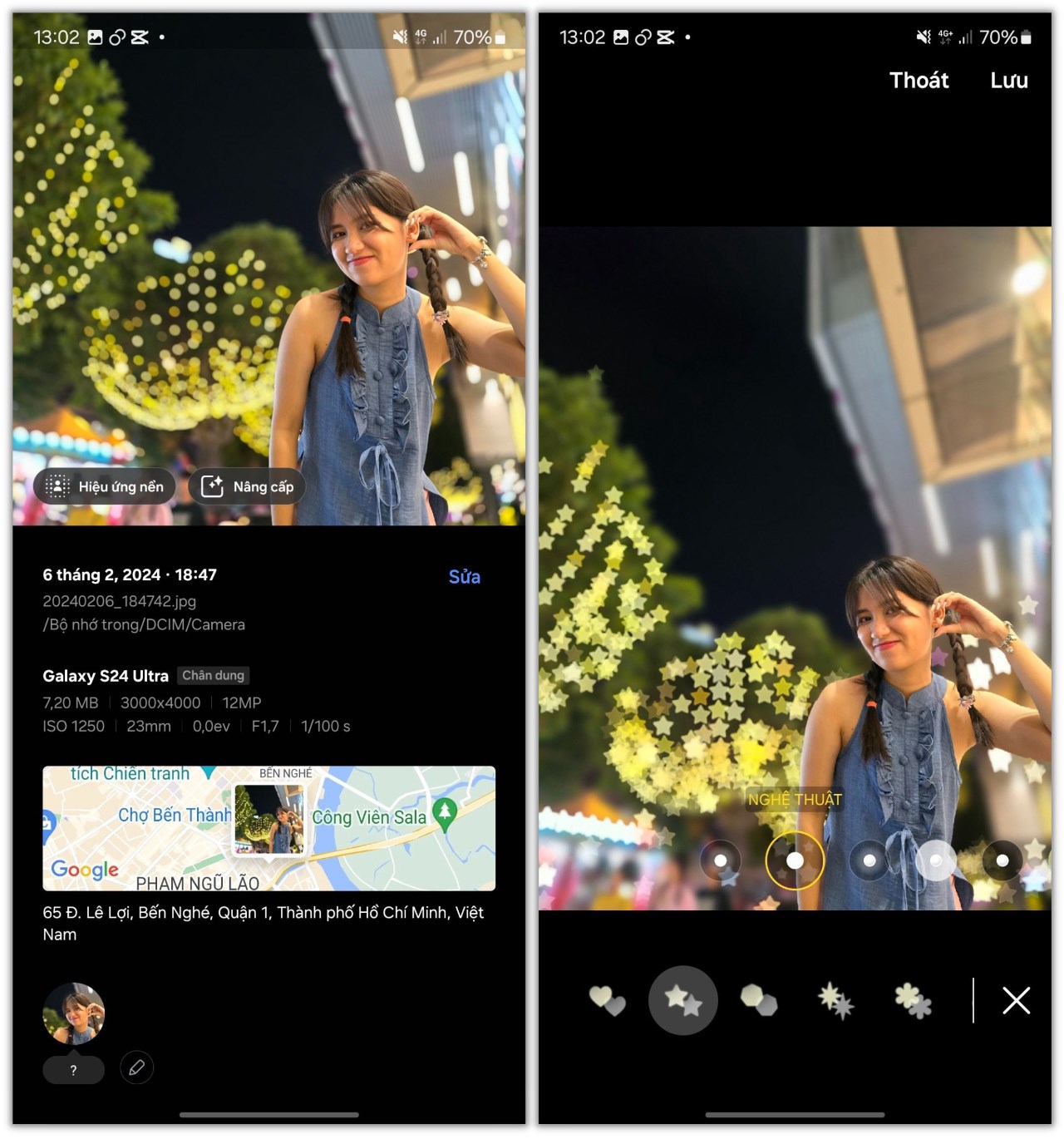Select the highlighted NGHỆ THUẬT effect option
1064x1139 pixels.
(795, 860)
